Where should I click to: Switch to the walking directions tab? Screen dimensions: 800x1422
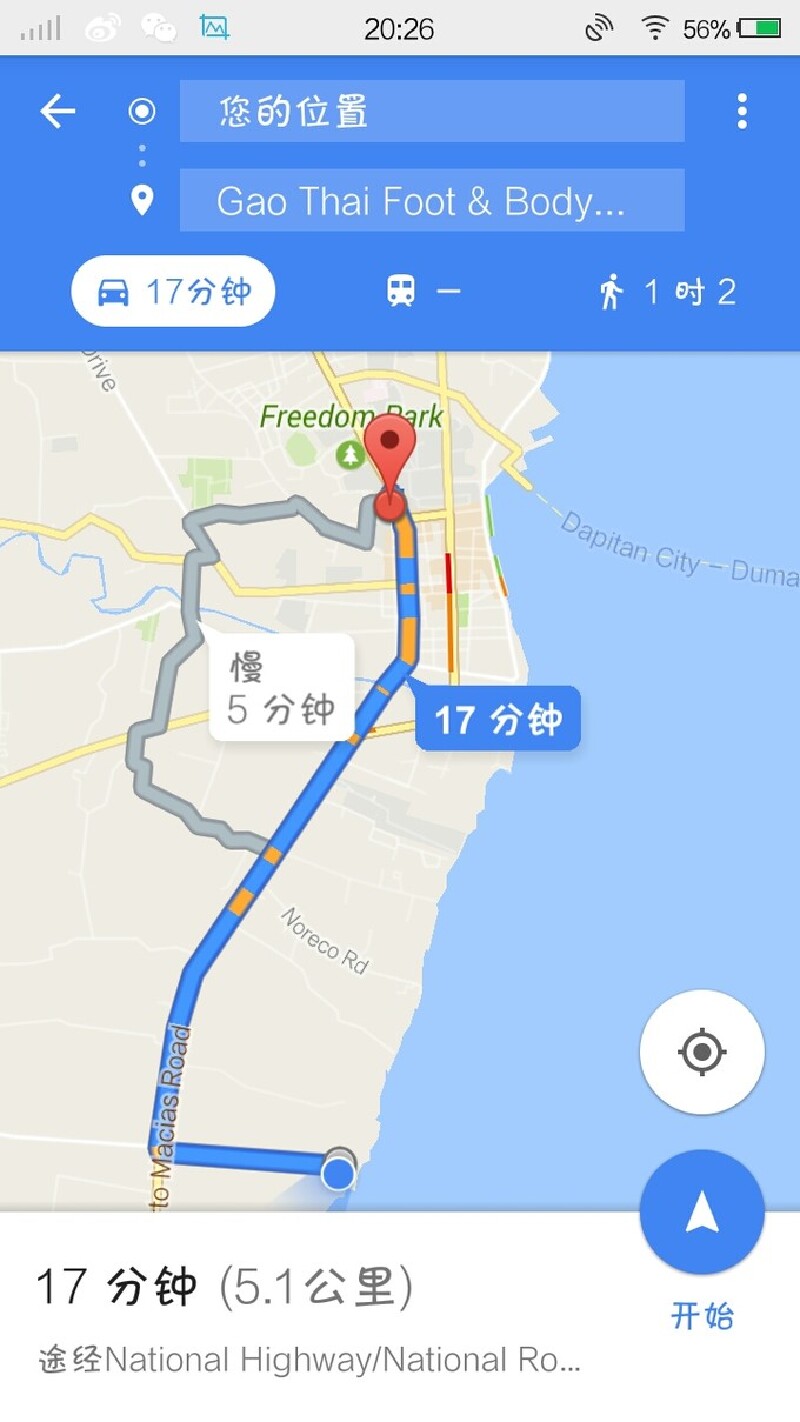pyautogui.click(x=667, y=292)
